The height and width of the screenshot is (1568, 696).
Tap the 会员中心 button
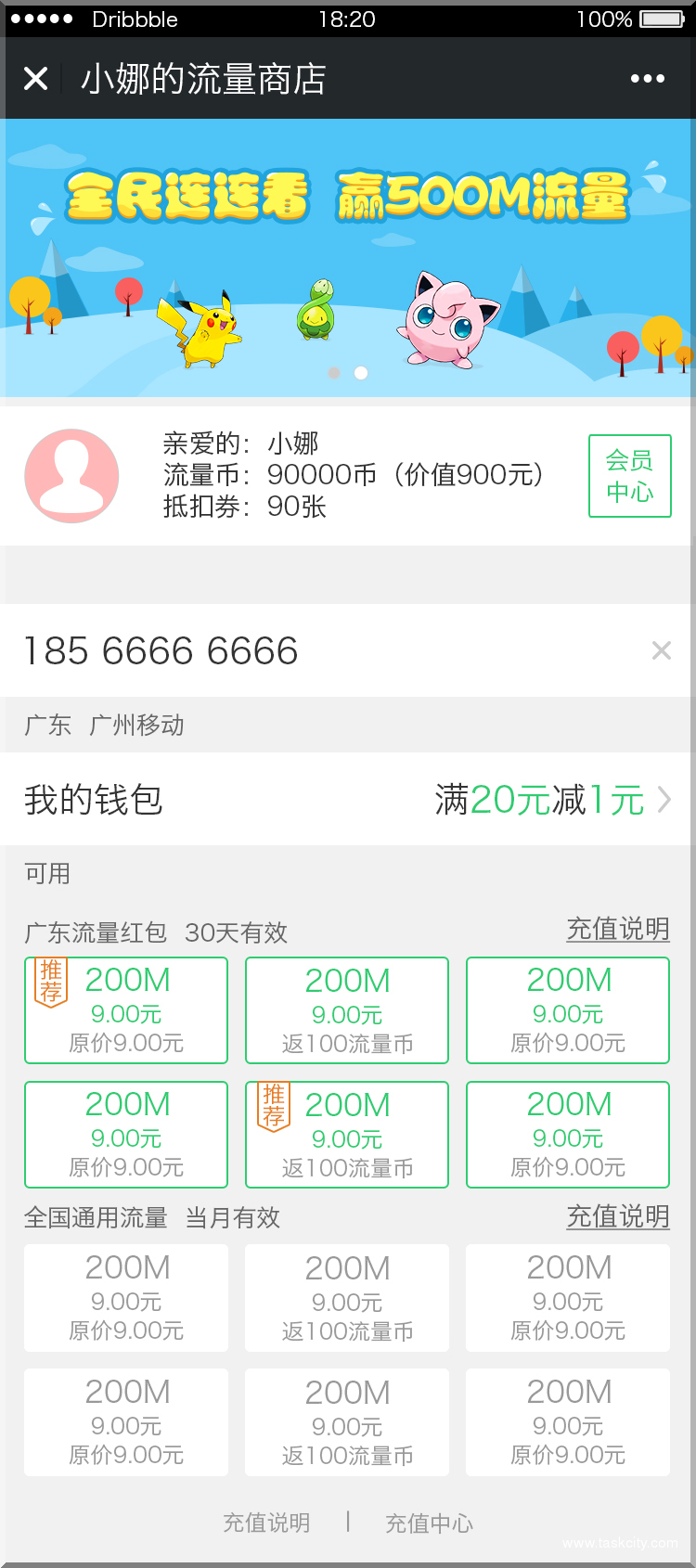coord(629,475)
